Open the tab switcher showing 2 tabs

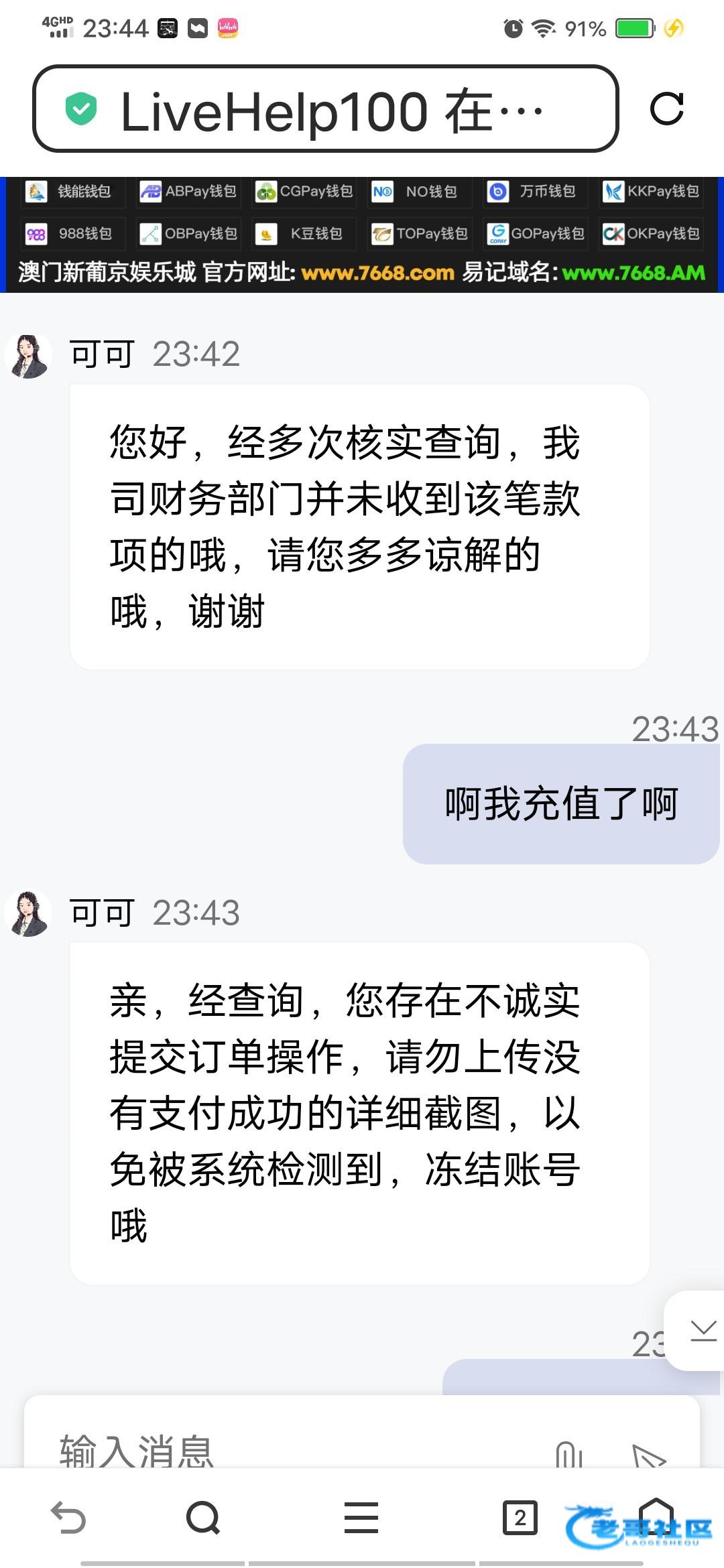520,1518
